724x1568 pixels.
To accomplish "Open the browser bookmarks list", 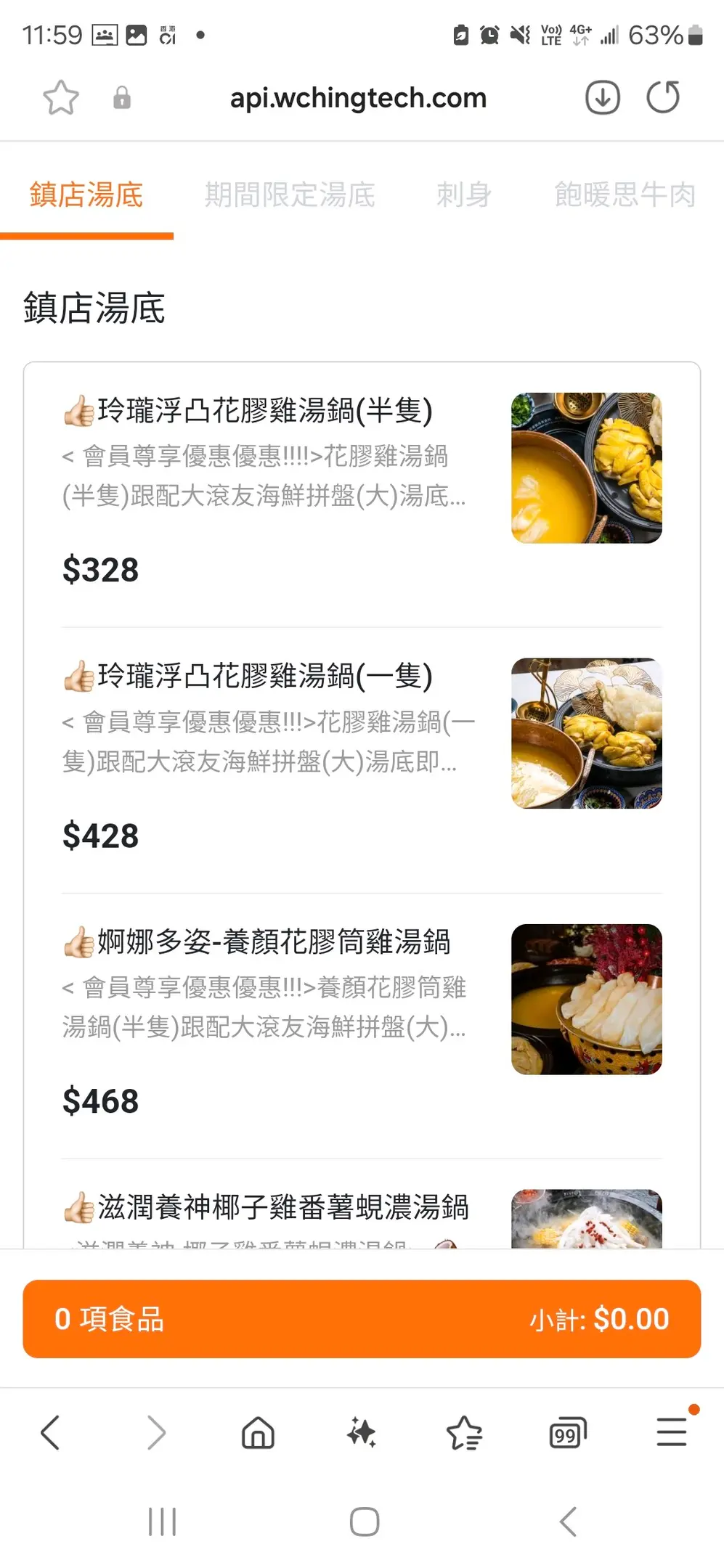I will [464, 1433].
